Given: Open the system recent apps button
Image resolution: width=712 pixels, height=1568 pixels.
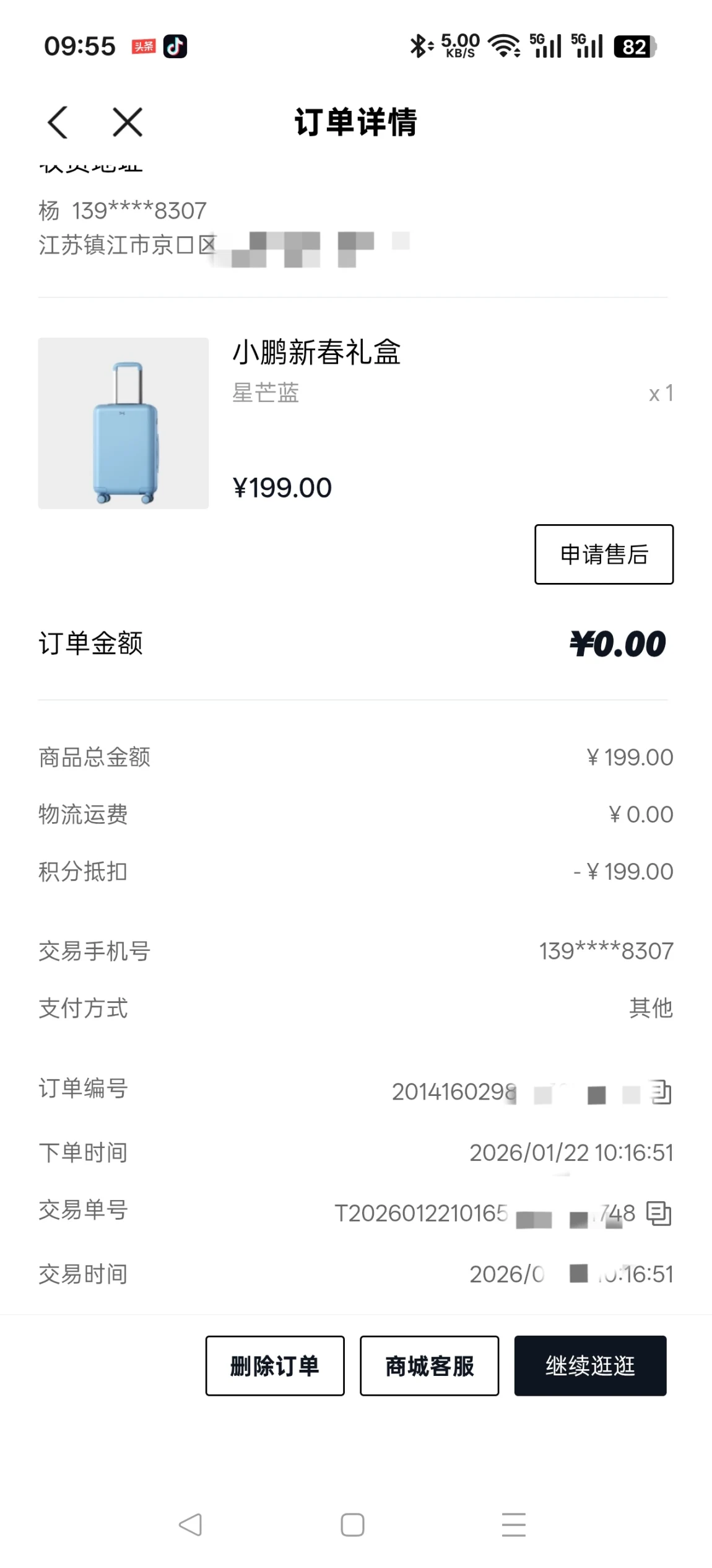Looking at the screenshot, I should point(513,1525).
